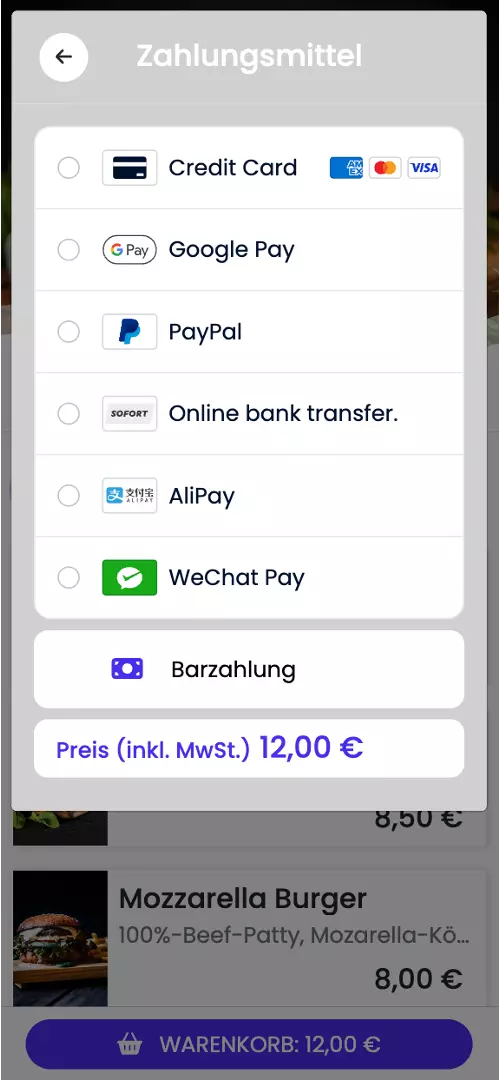Screen dimensions: 500x1080
Task: Tap the Barzahlung cash payment button
Action: click(x=249, y=669)
